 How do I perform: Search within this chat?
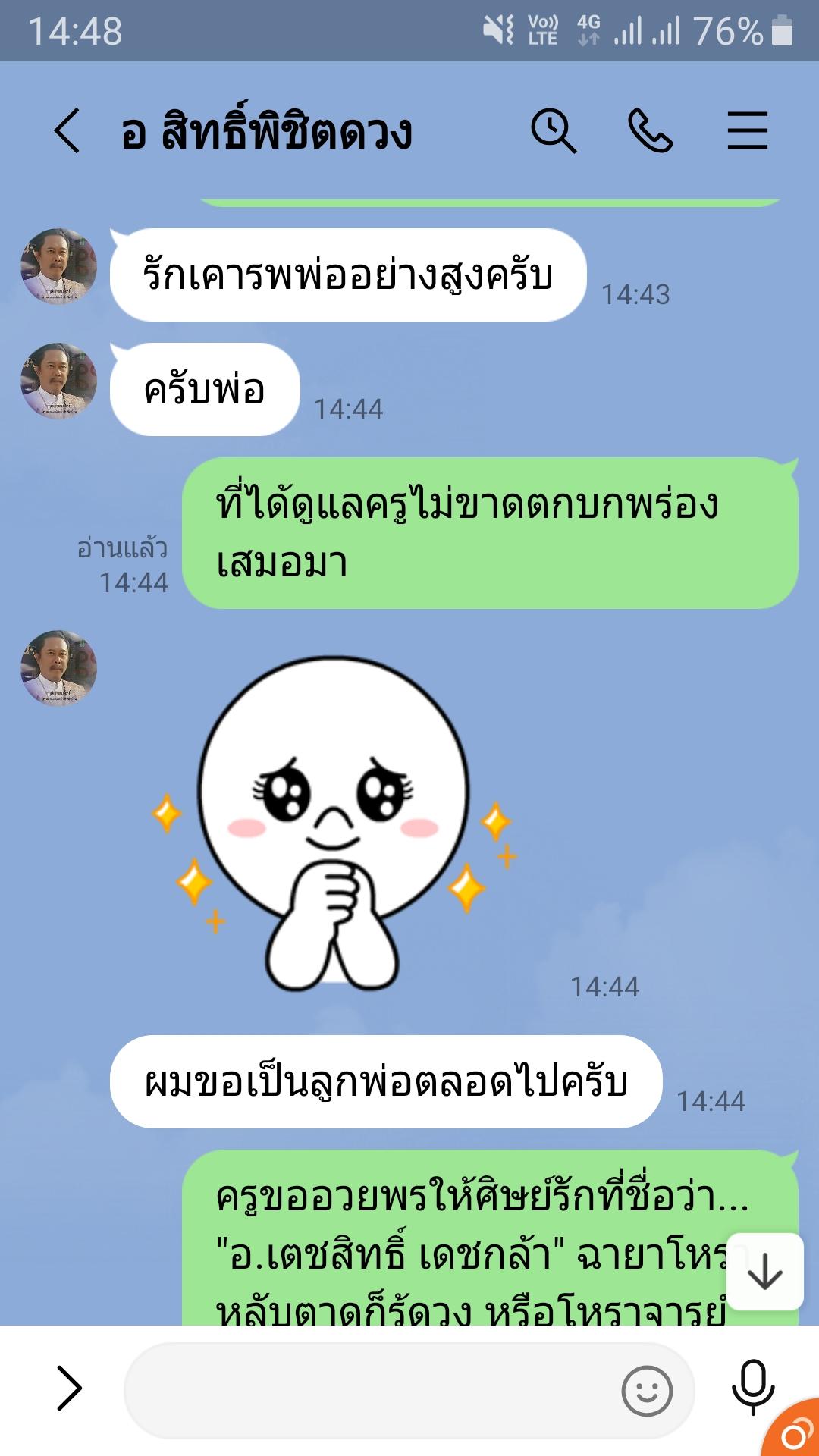(x=553, y=130)
